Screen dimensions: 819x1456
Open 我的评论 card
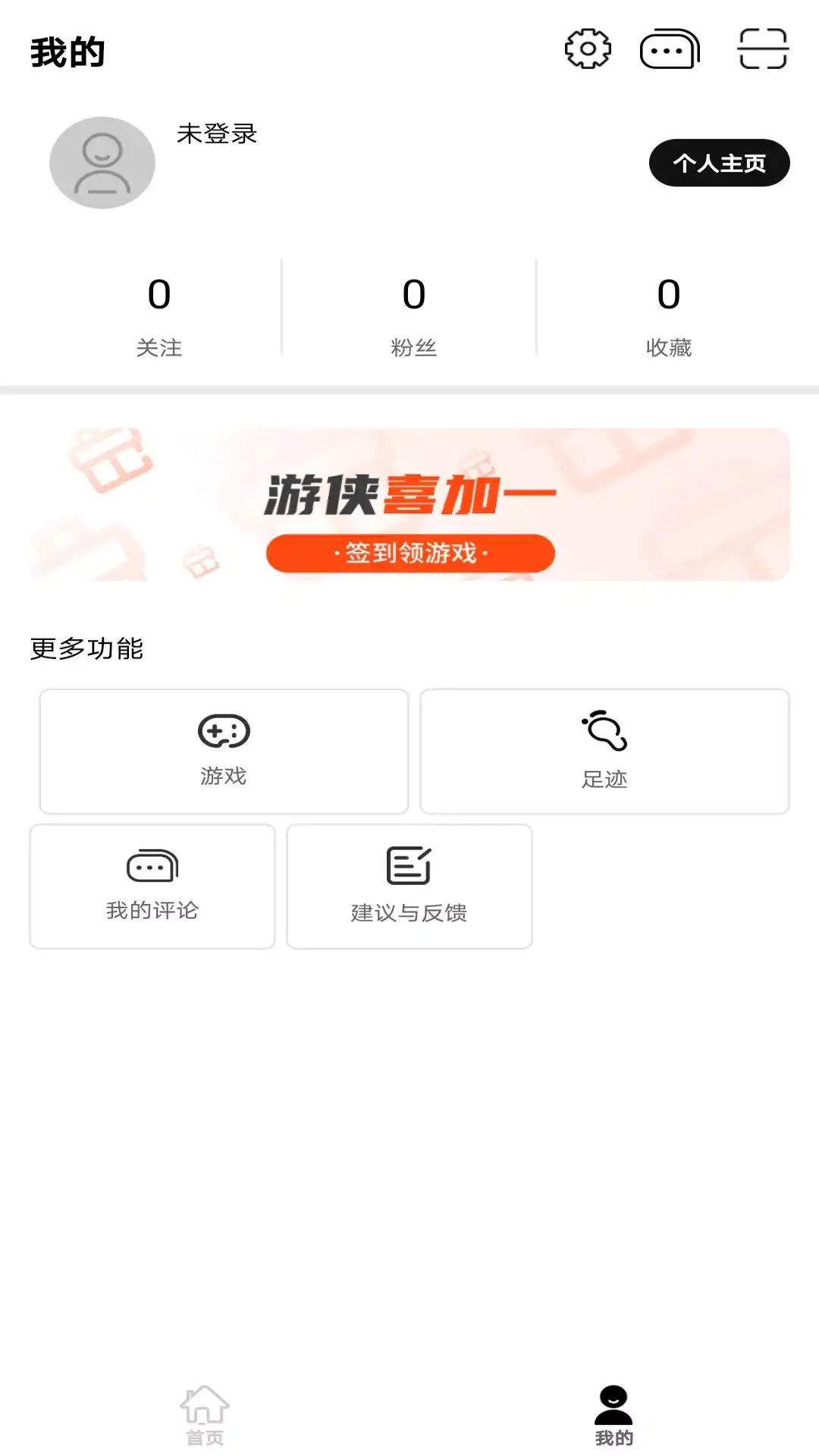152,886
